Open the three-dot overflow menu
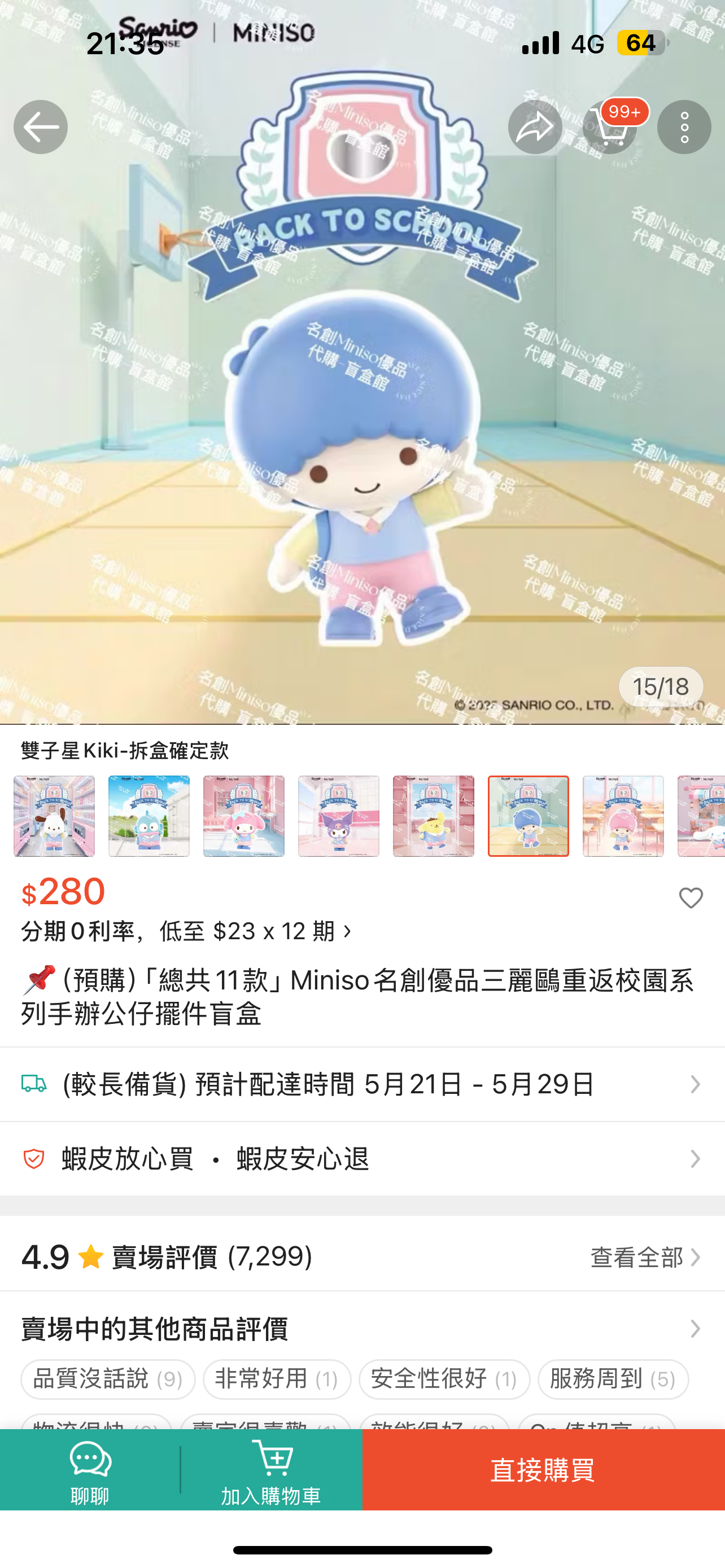Image resolution: width=725 pixels, height=1568 pixels. (x=684, y=127)
